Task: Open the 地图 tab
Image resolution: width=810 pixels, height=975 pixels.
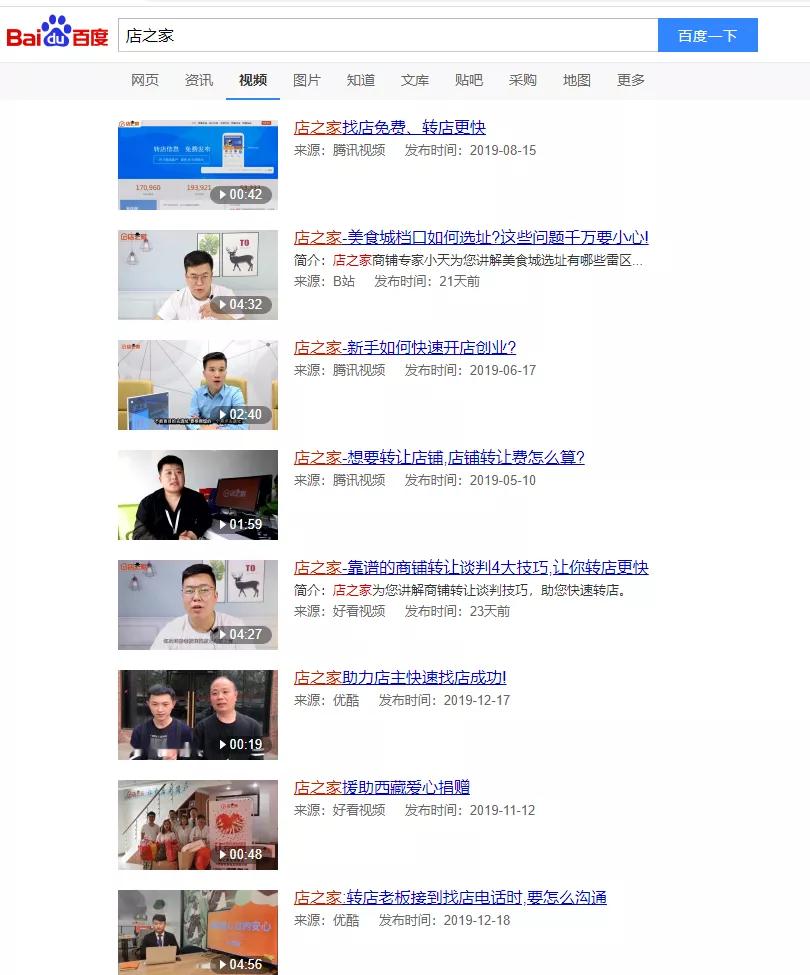Action: 574,81
